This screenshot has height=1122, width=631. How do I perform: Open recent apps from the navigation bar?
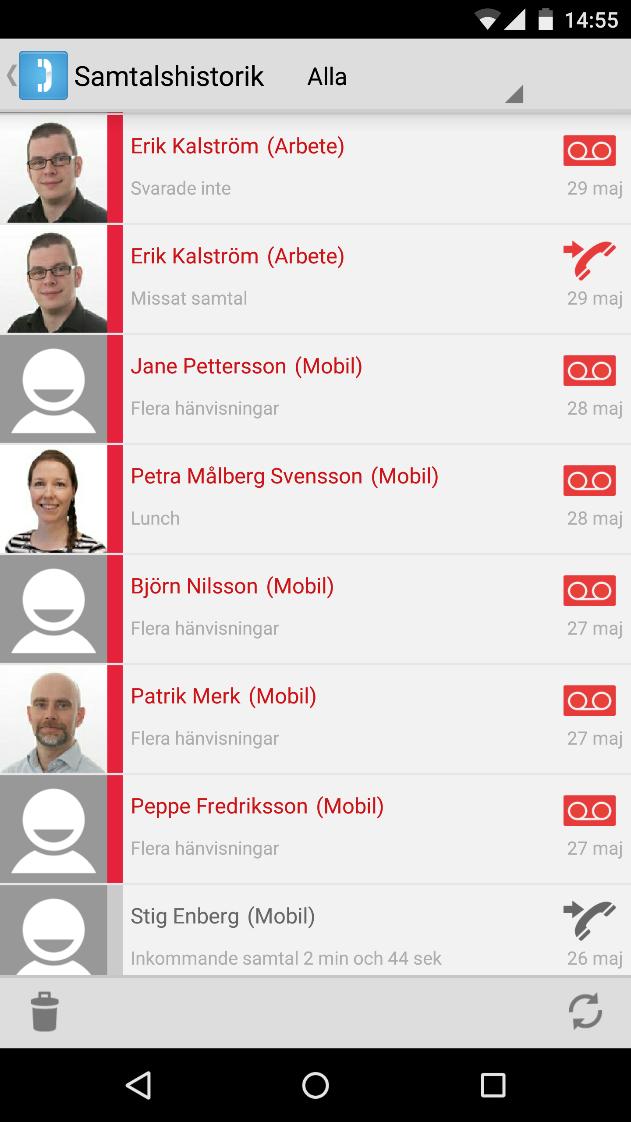point(492,1085)
